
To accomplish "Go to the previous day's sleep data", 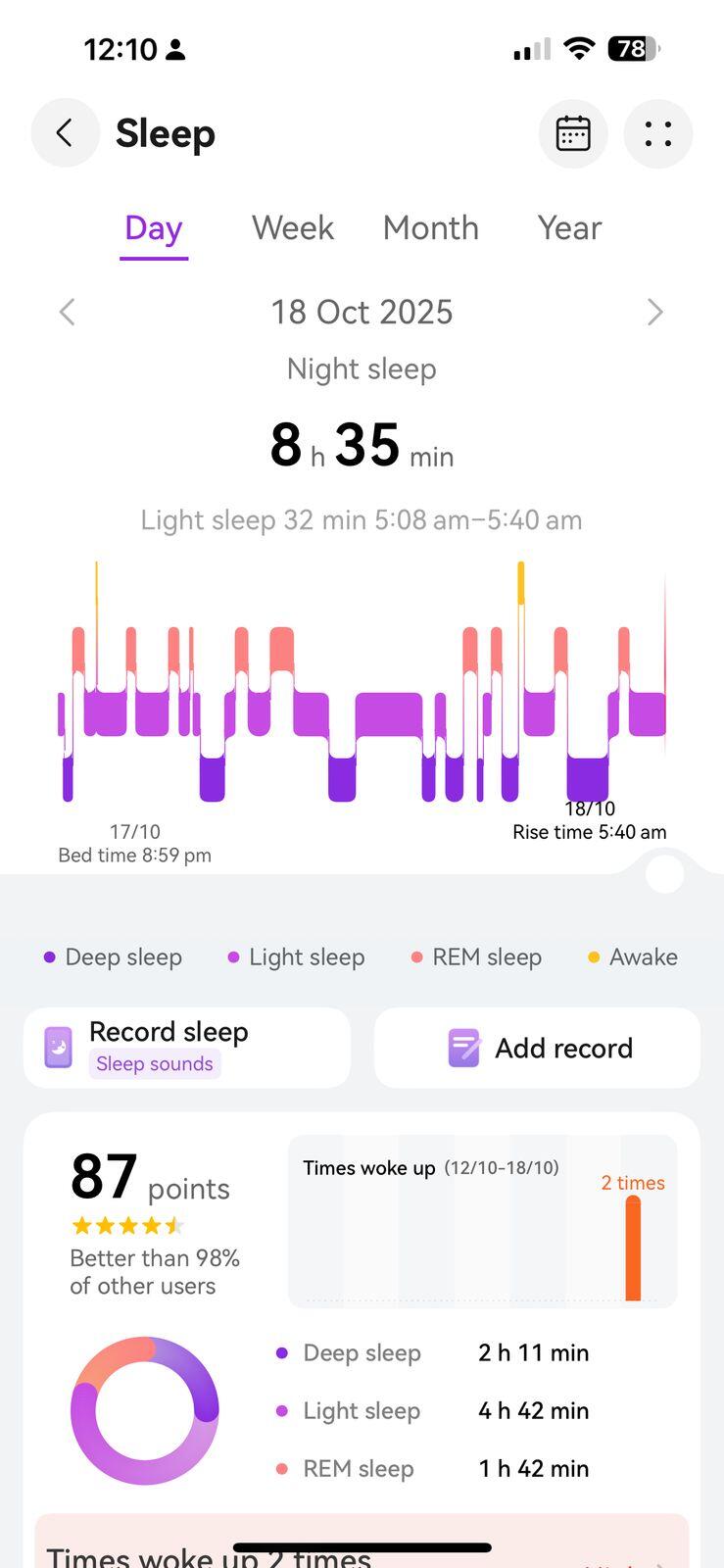I will [x=67, y=313].
